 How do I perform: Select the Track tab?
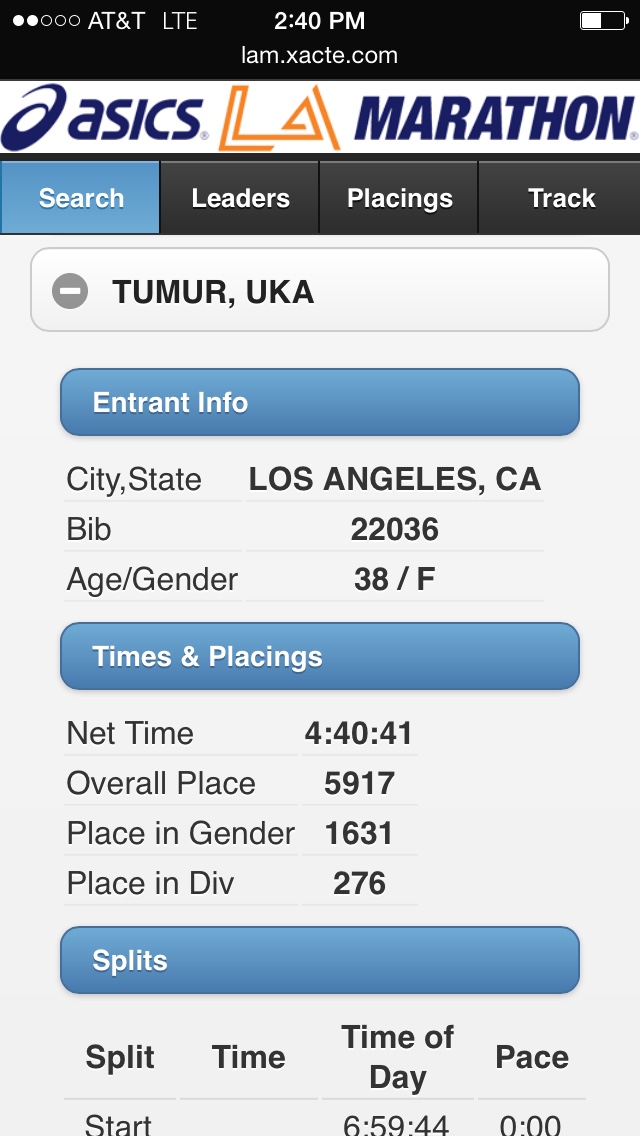[560, 198]
